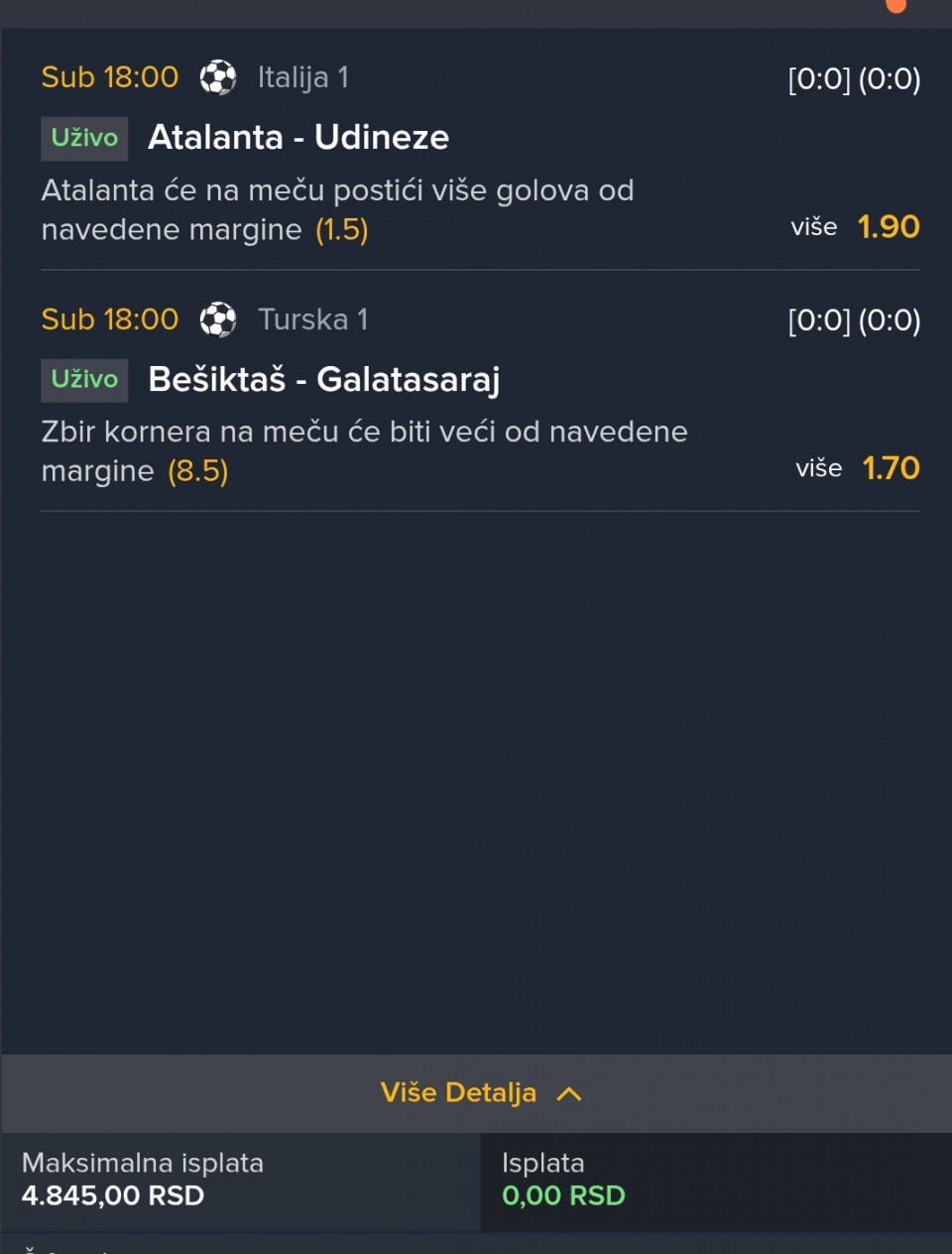Open the Bešiktaš - Galatasaraj match
Viewport: 952px width, 1254px height.
323,379
